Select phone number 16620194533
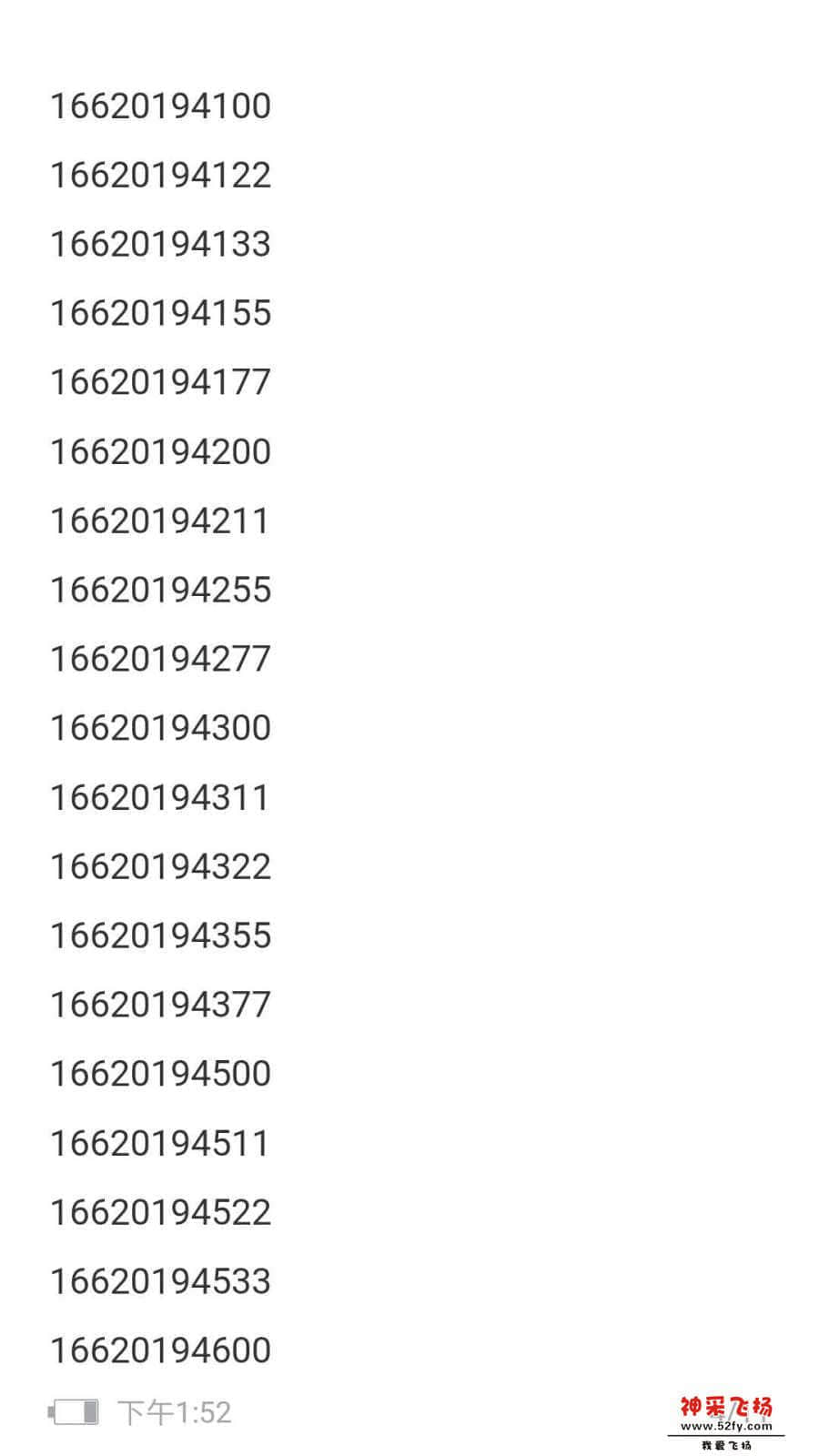The width and height of the screenshot is (819, 1456). click(x=159, y=1281)
